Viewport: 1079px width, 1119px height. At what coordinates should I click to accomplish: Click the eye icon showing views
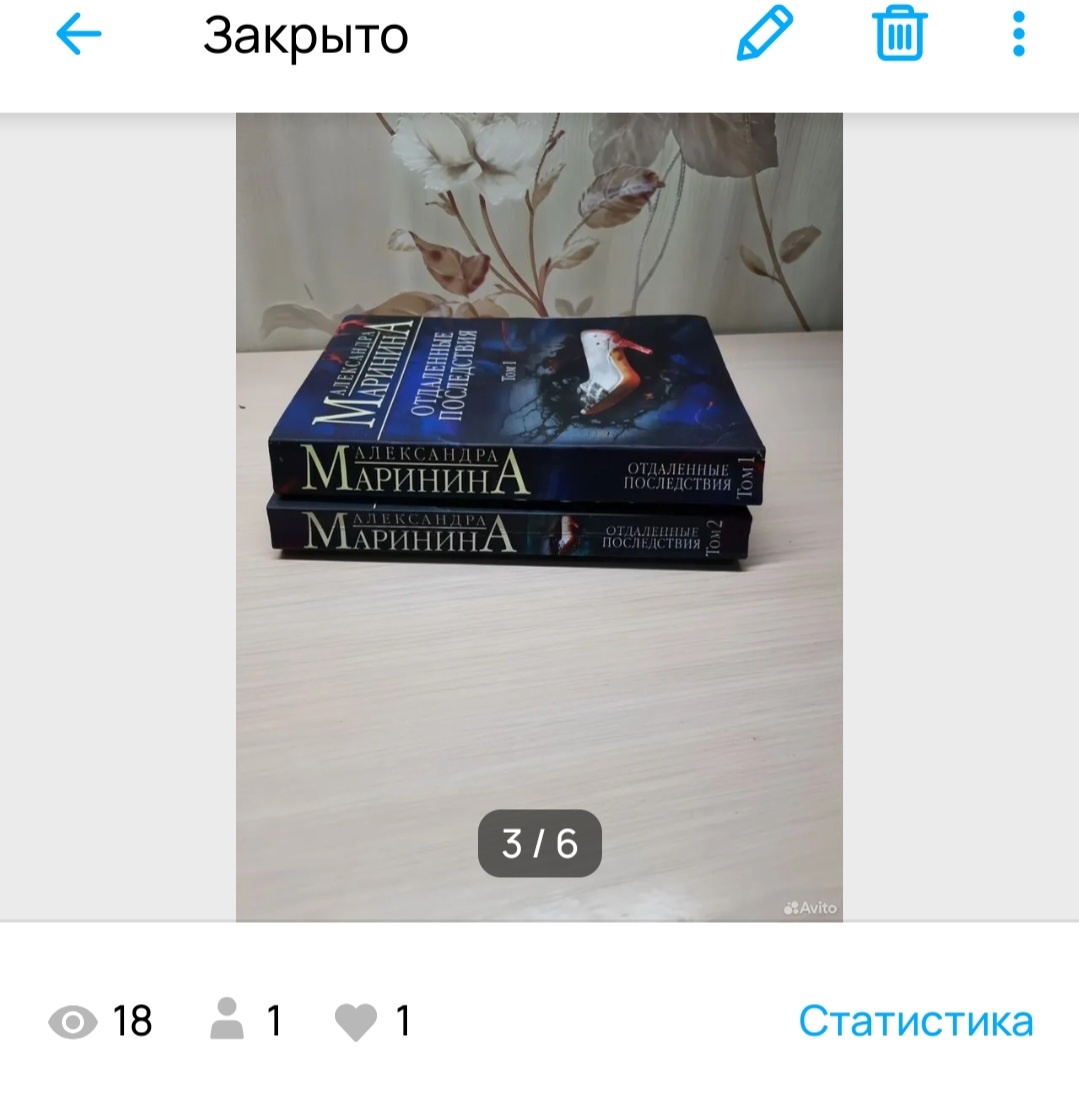[72, 1022]
